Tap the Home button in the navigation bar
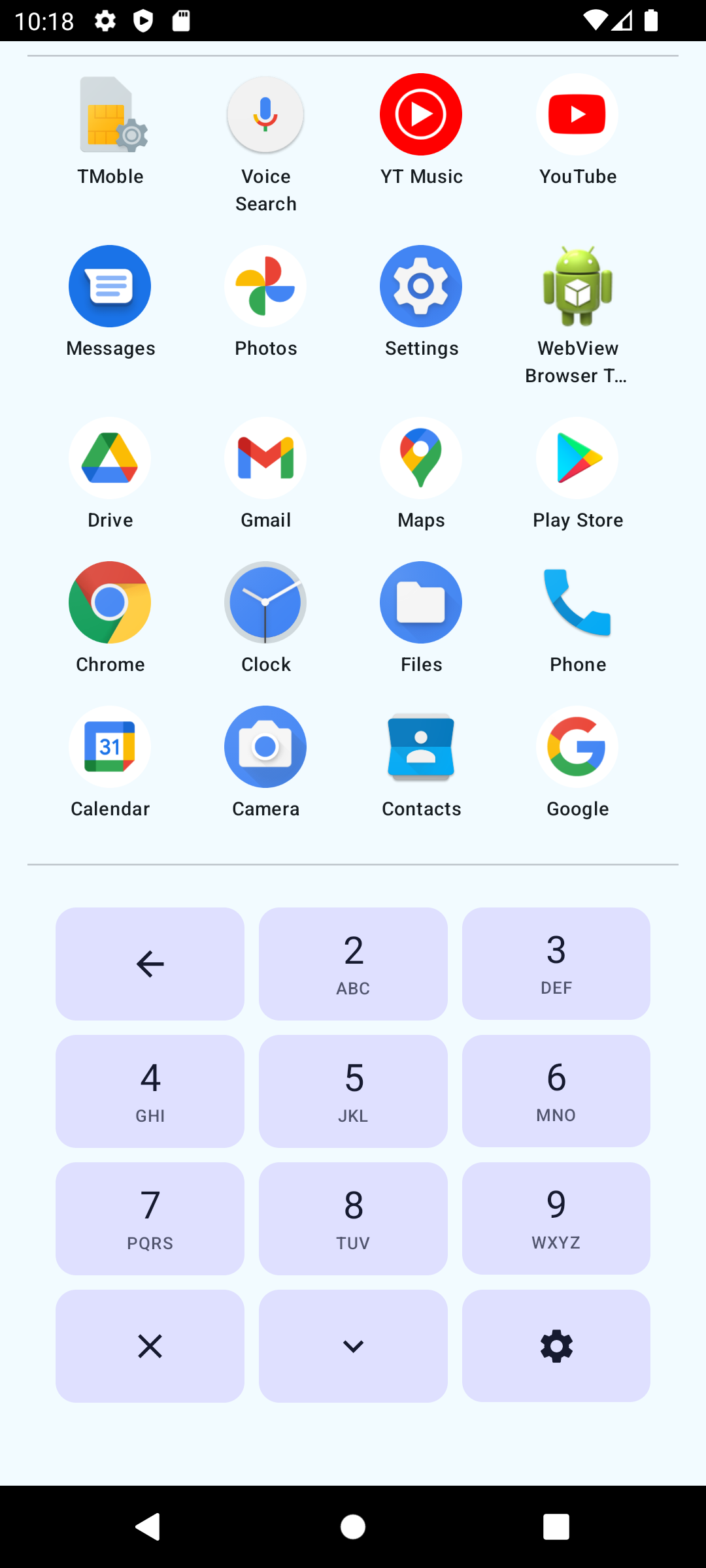 [x=353, y=1527]
